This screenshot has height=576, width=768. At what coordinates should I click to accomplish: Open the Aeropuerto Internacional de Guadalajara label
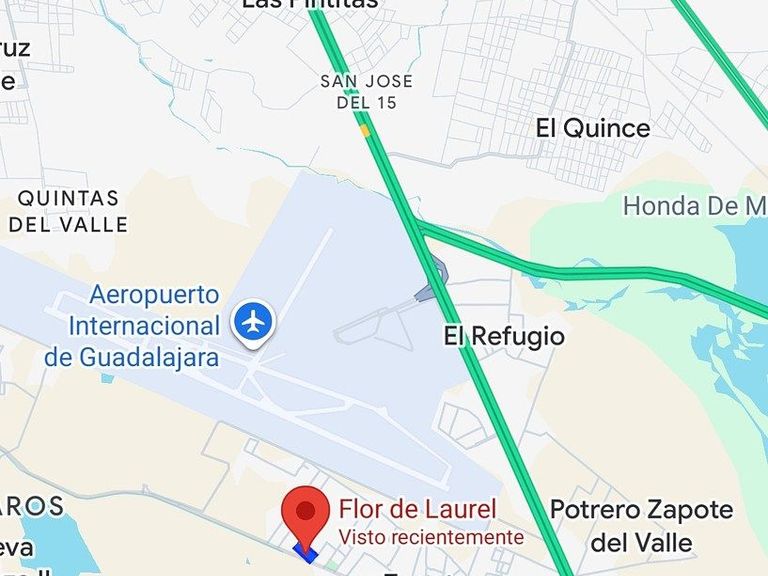132,326
